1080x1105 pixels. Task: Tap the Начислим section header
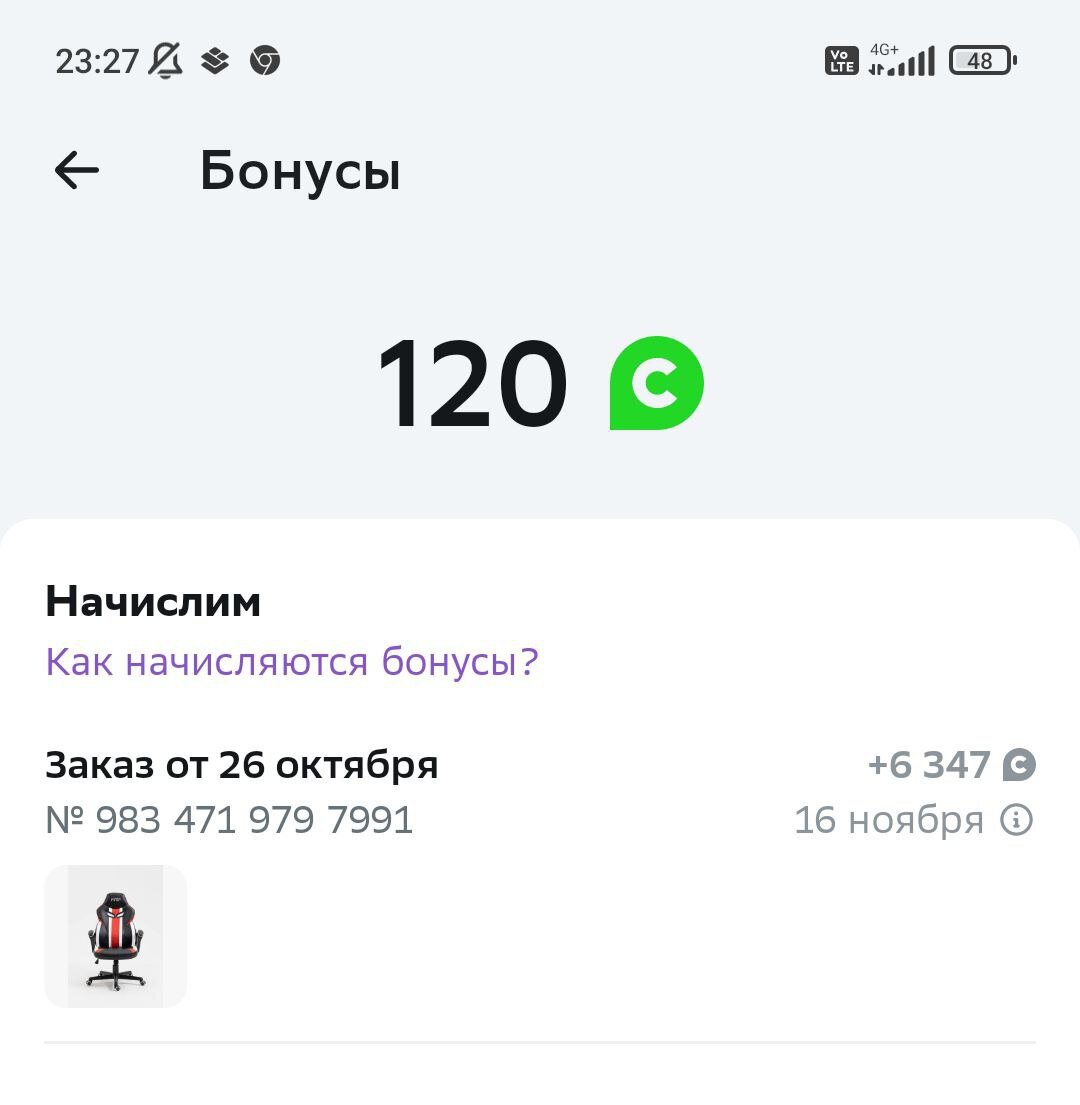152,601
